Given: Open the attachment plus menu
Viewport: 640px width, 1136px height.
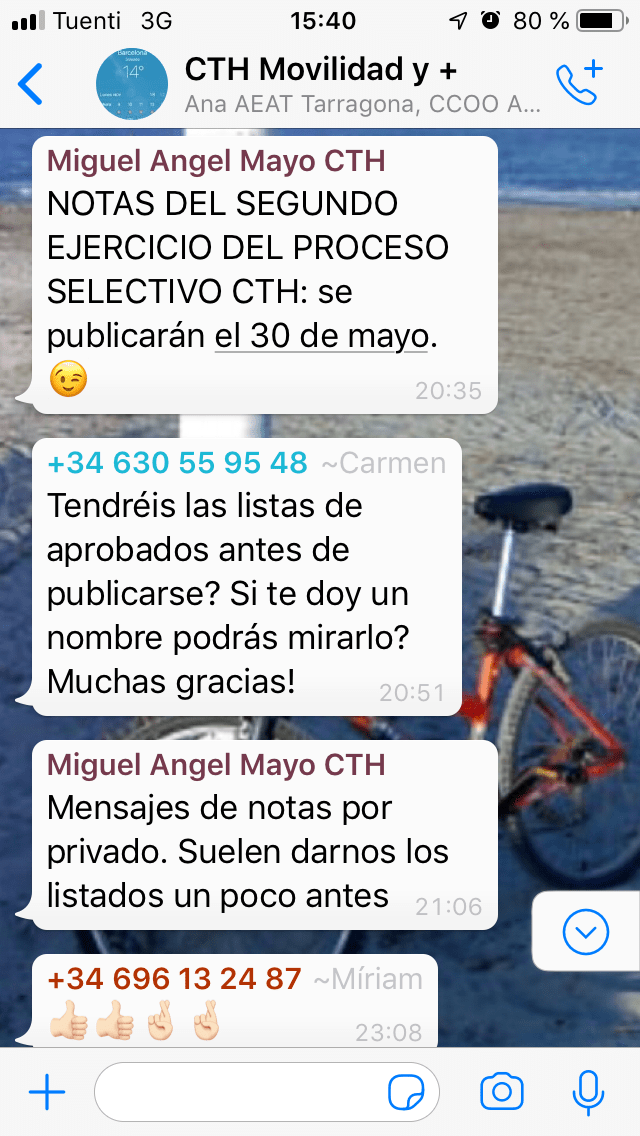Looking at the screenshot, I should [x=46, y=1093].
